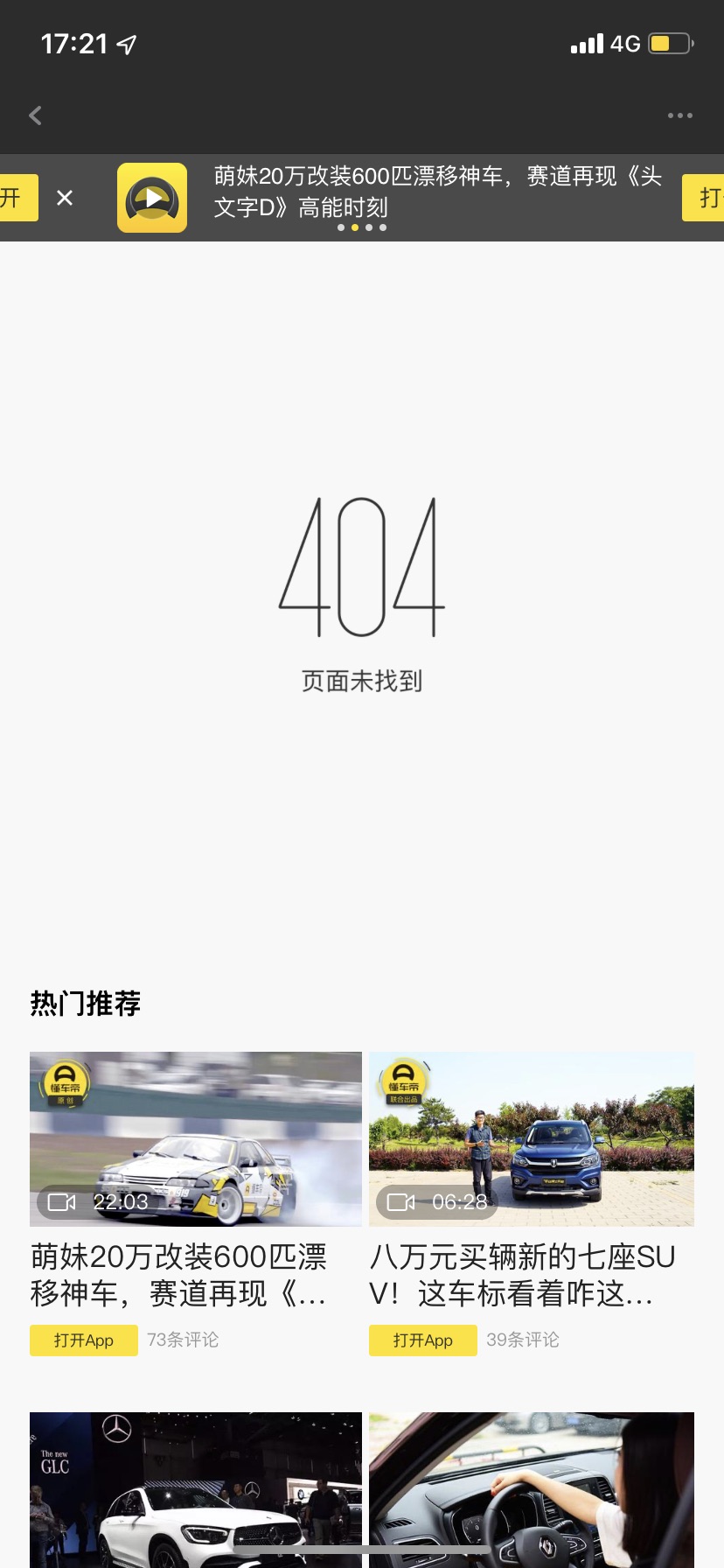Tap 打开App under the 八万元买辆新的七座SUV video
724x1568 pixels.
click(x=423, y=1340)
